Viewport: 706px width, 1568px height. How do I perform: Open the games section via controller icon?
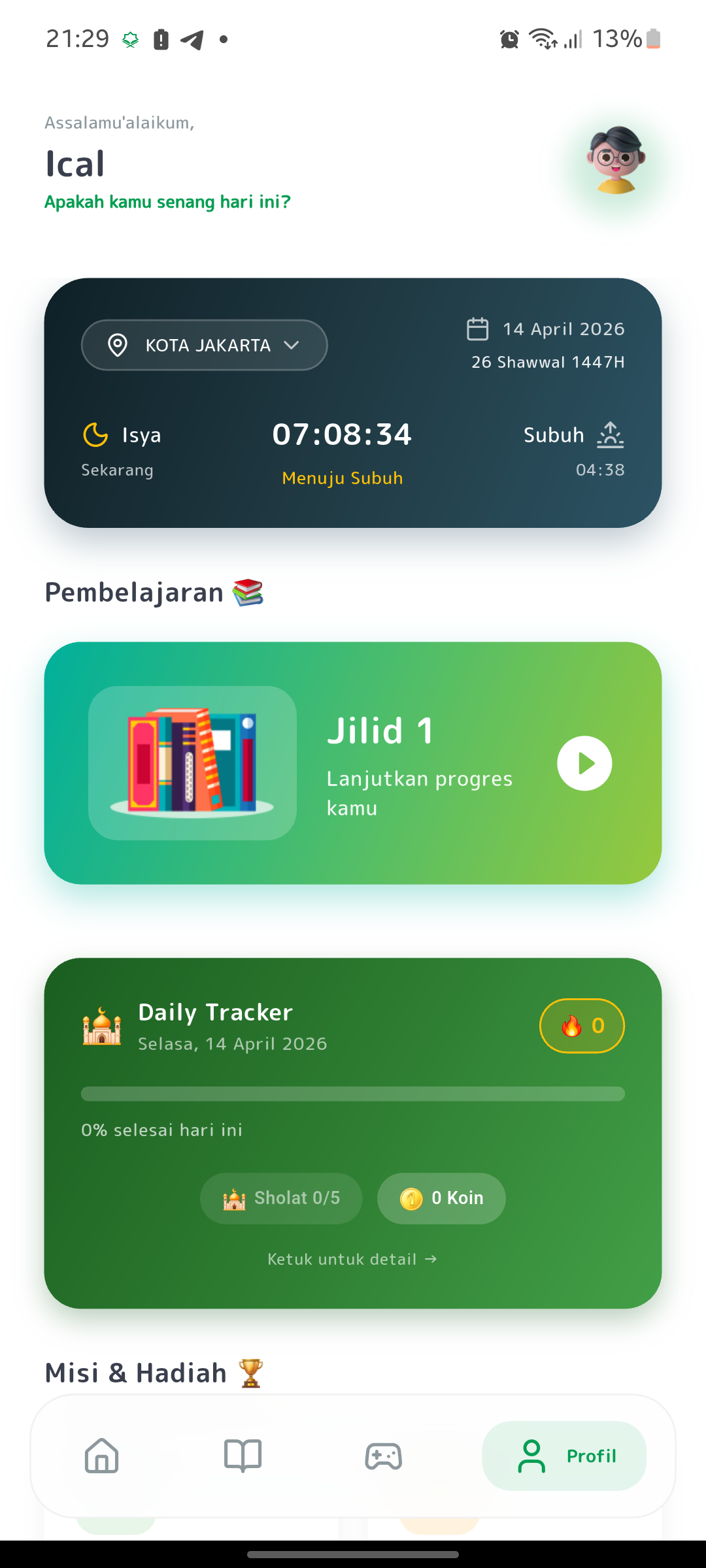point(383,1456)
